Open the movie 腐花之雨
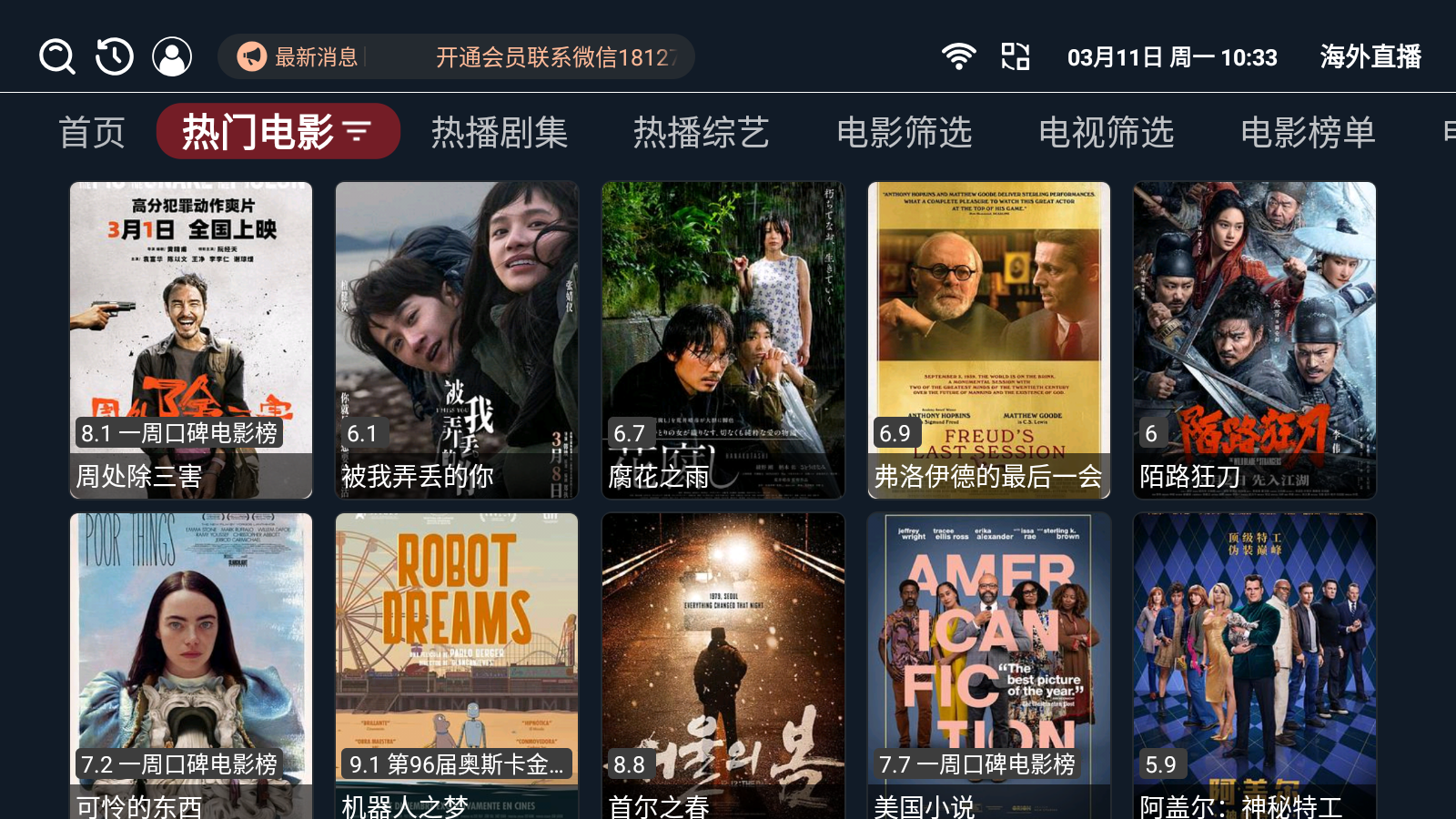The width and height of the screenshot is (1456, 819). tap(723, 339)
